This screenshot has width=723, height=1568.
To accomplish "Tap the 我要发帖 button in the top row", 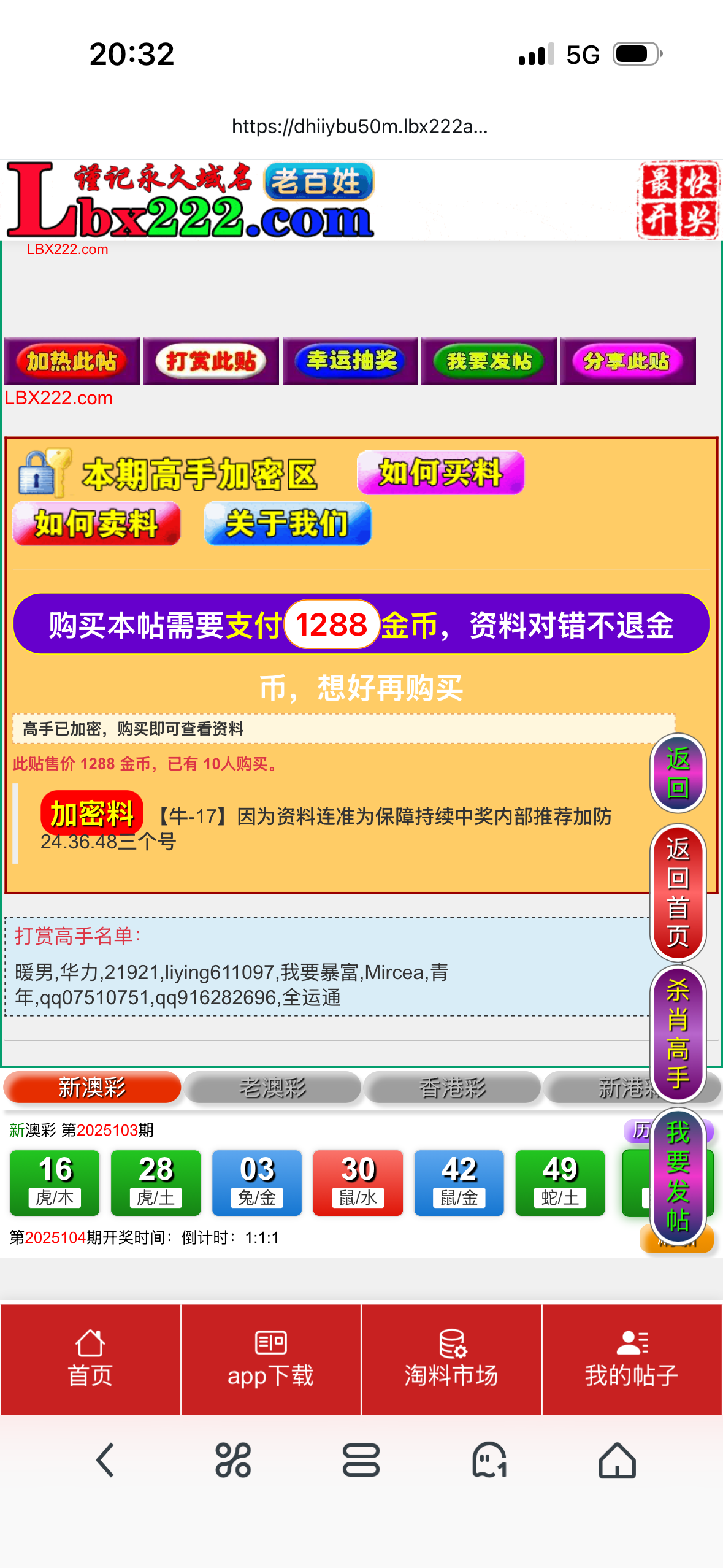I will click(489, 361).
